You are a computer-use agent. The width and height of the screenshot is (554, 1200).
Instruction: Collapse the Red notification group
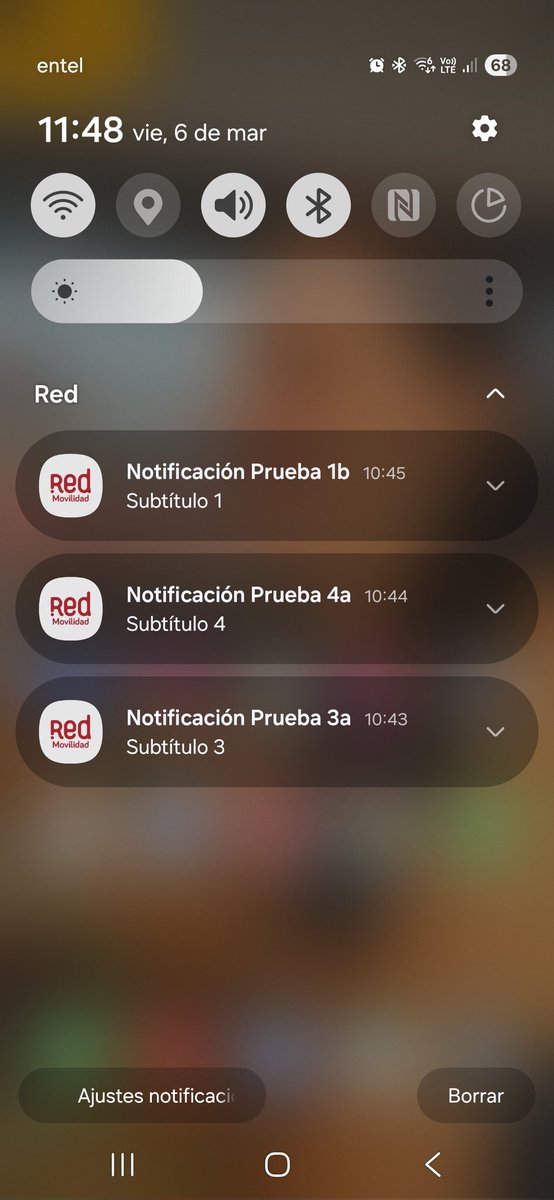coord(495,394)
